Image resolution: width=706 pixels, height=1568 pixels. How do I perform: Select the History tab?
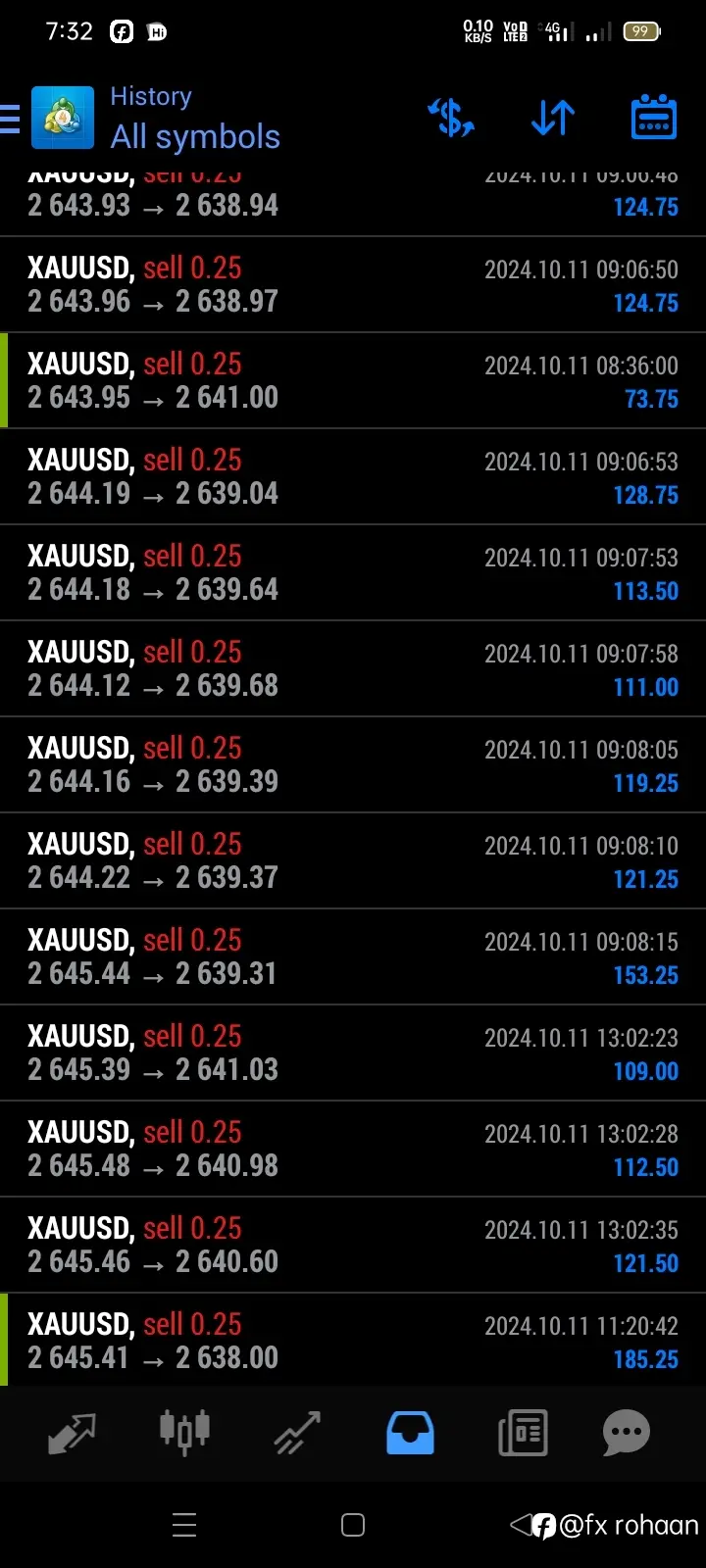coord(410,1433)
